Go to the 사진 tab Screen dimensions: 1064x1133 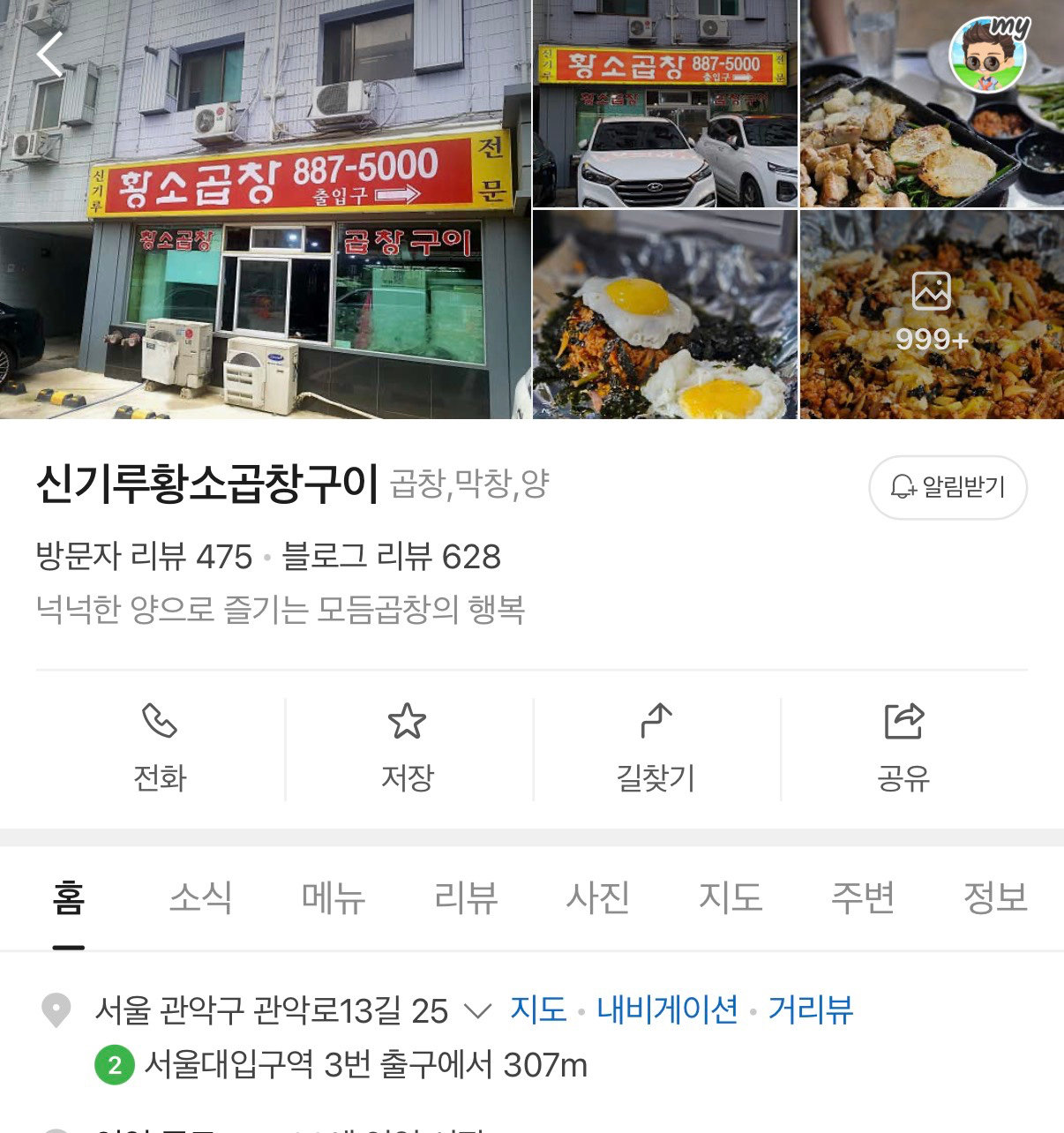(x=598, y=898)
